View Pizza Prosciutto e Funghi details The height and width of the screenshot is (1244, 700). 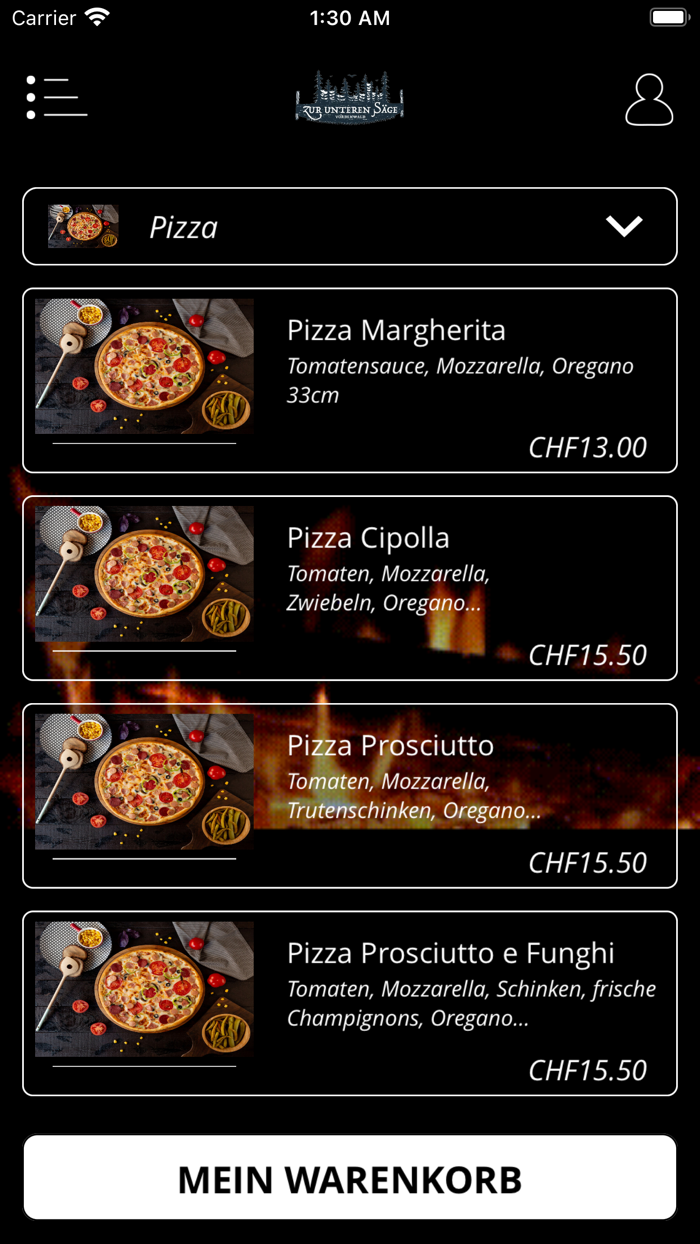pyautogui.click(x=350, y=1003)
